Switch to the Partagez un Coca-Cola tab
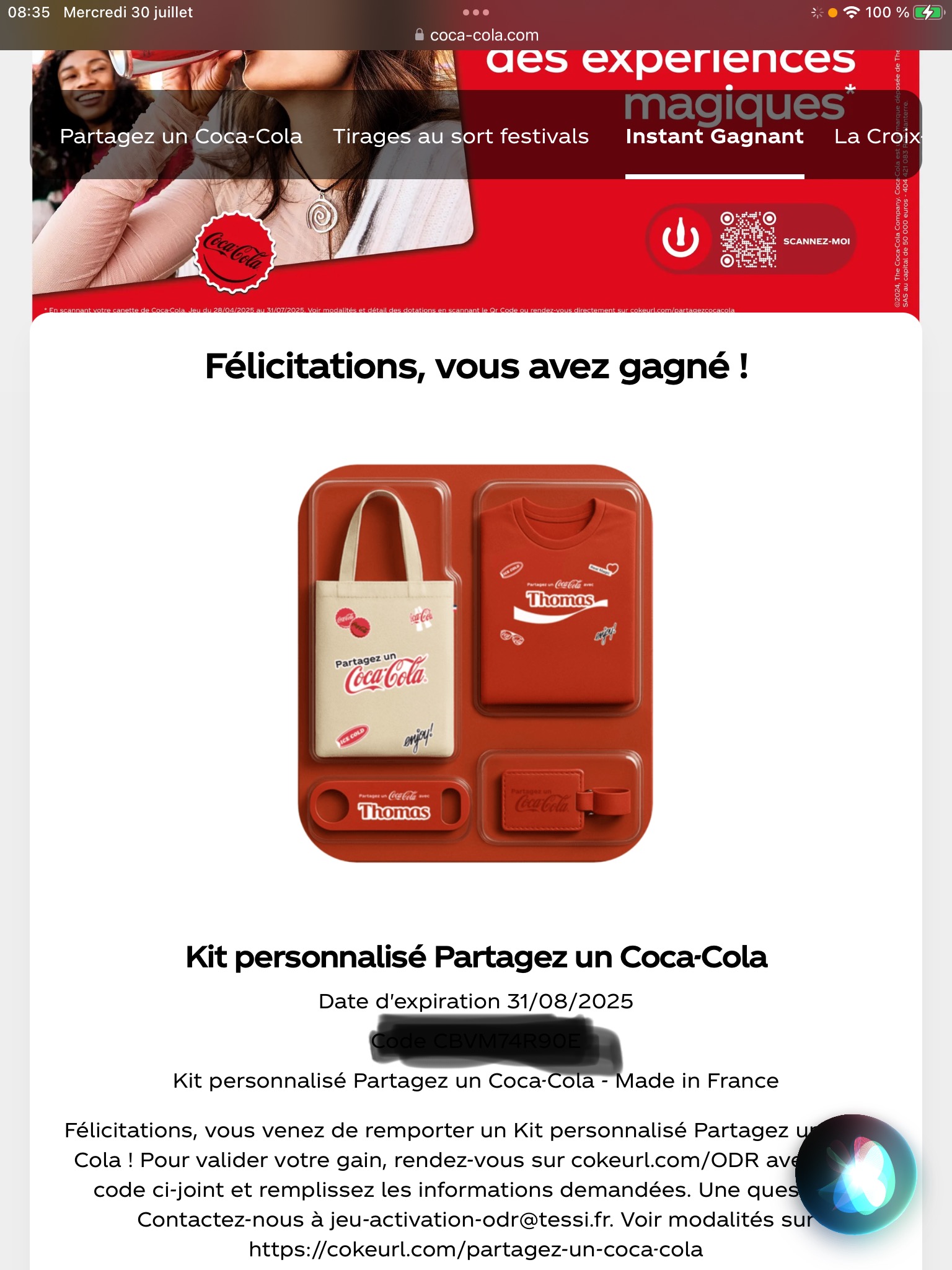The height and width of the screenshot is (1270, 952). click(x=181, y=136)
